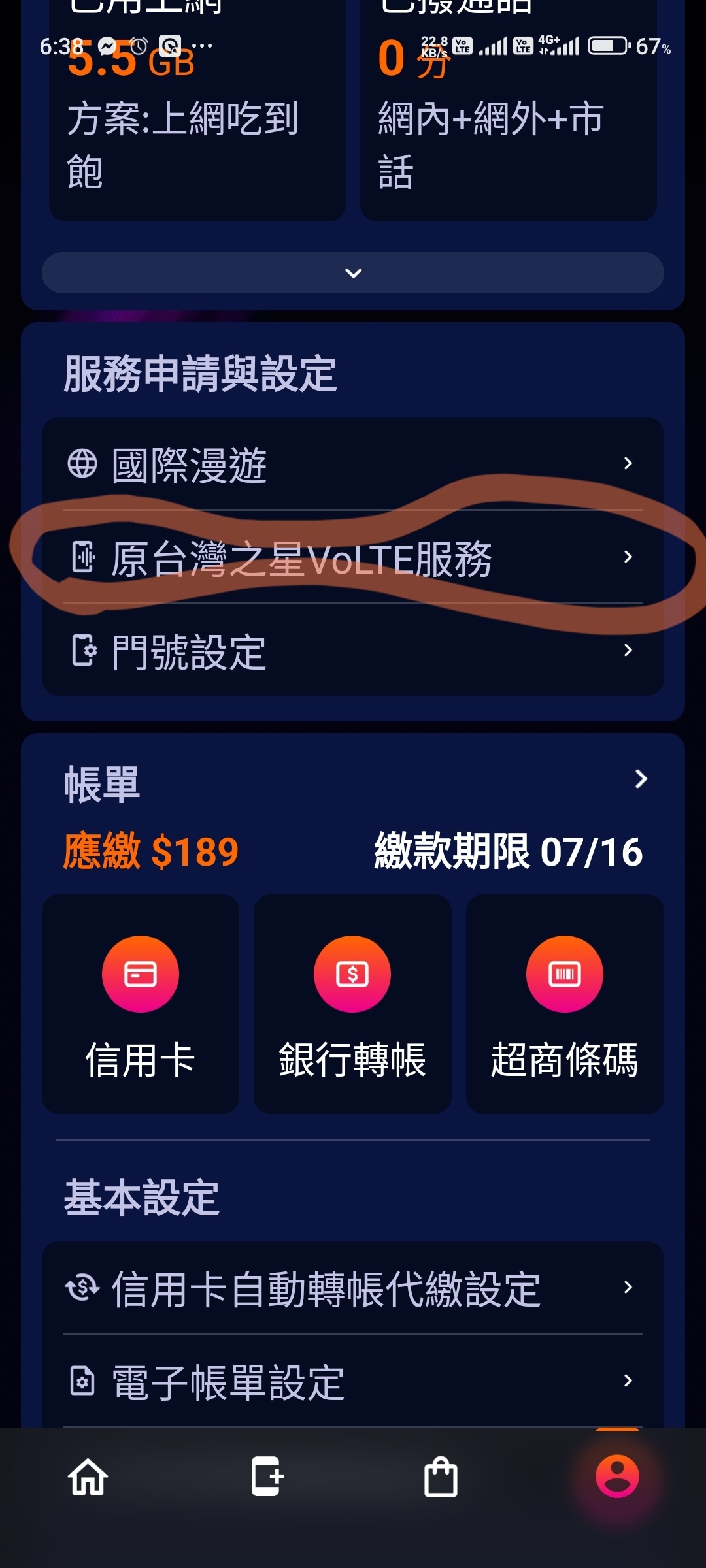The width and height of the screenshot is (706, 1568).
Task: Expand the usage details chevron bar
Action: pyautogui.click(x=353, y=273)
